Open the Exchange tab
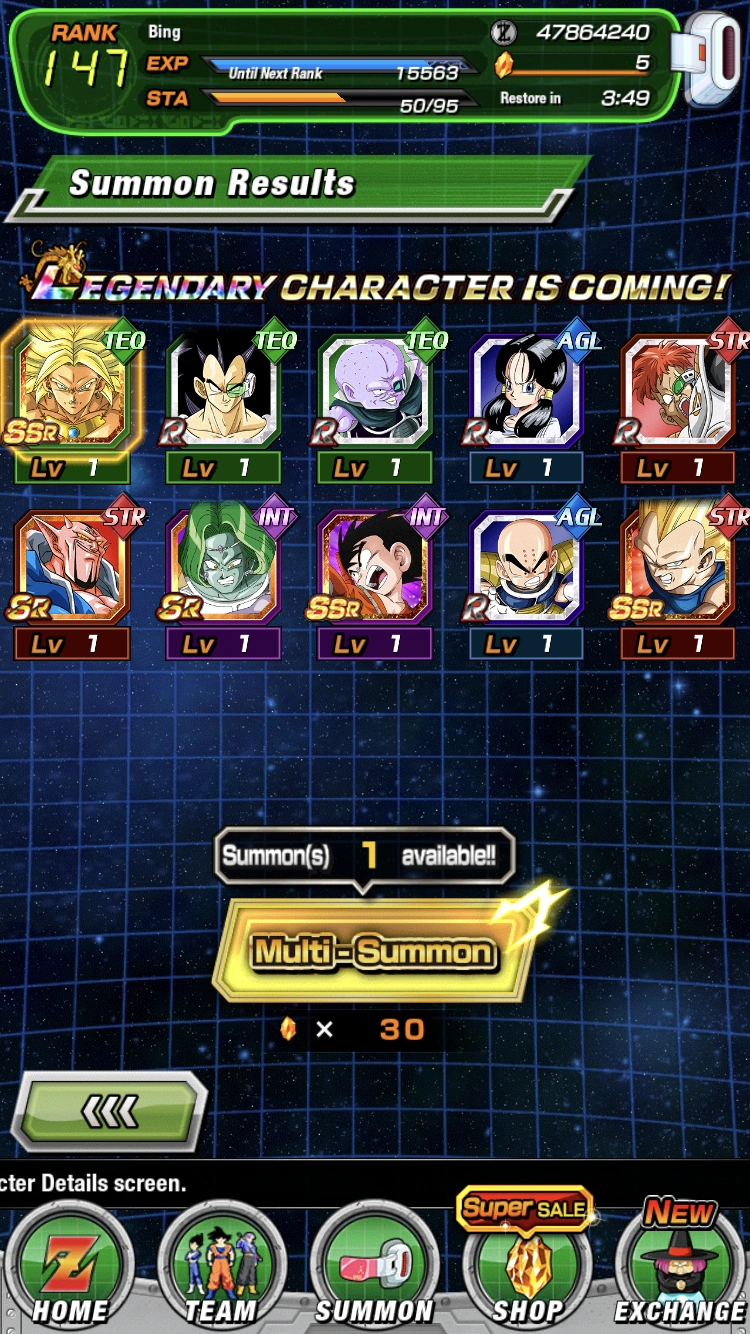The width and height of the screenshot is (750, 1334). pos(679,1264)
